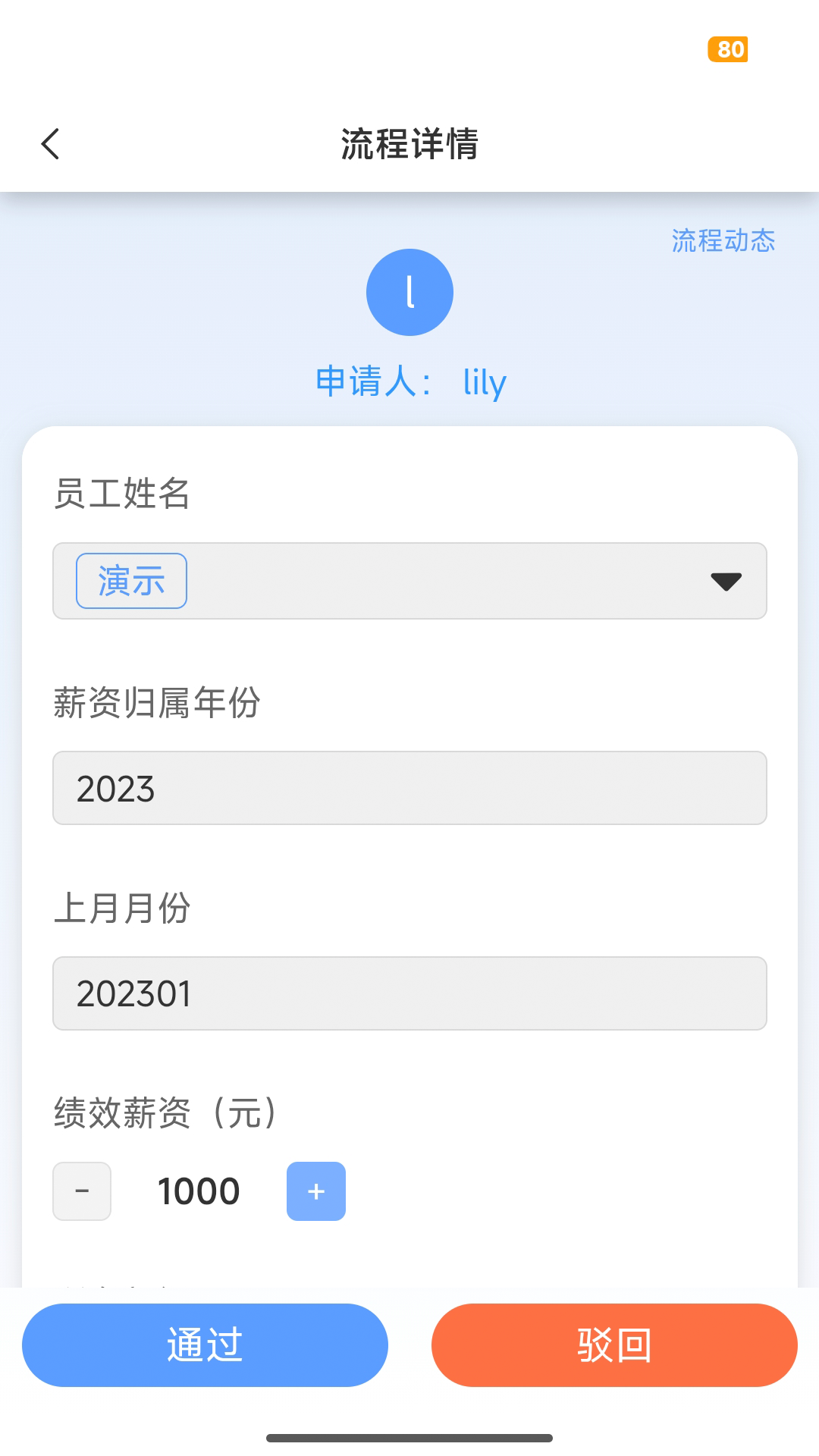Open the applicant avatar for lily
Viewport: 819px width, 1456px height.
tap(409, 291)
